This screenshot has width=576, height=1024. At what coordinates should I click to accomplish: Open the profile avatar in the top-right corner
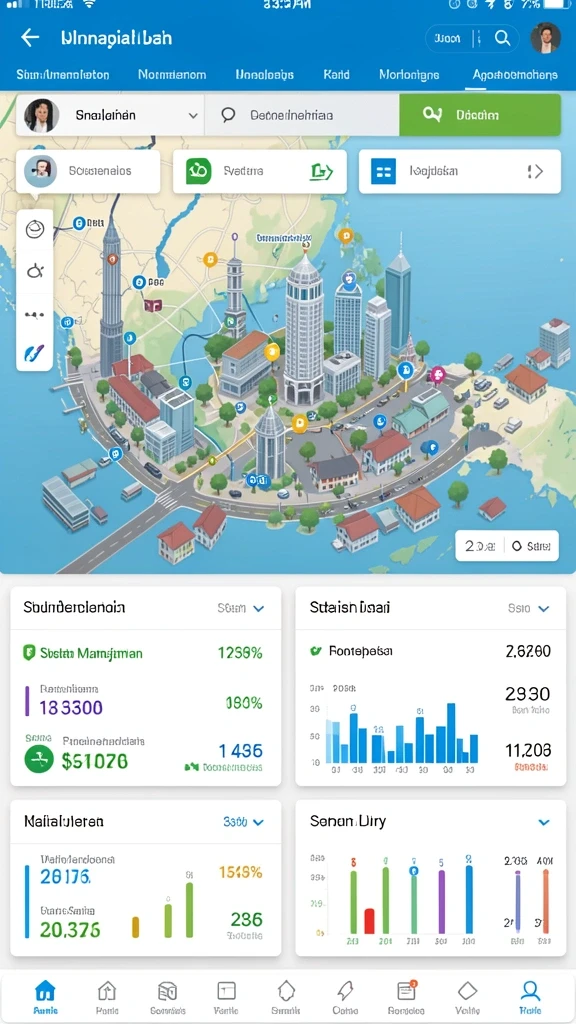point(545,39)
